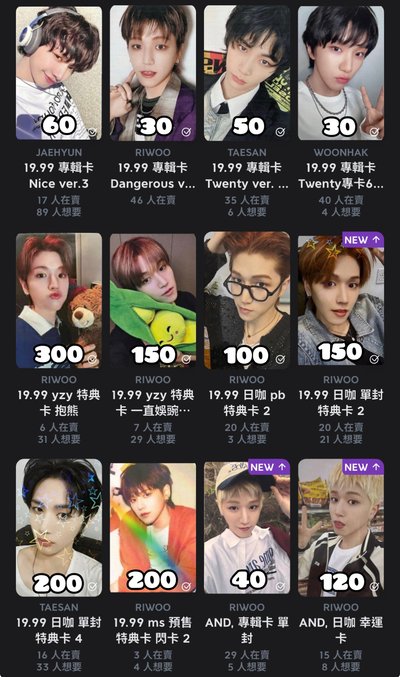This screenshot has width=400, height=677.
Task: View RIWOO yzy card with green plush
Action: coord(153,301)
